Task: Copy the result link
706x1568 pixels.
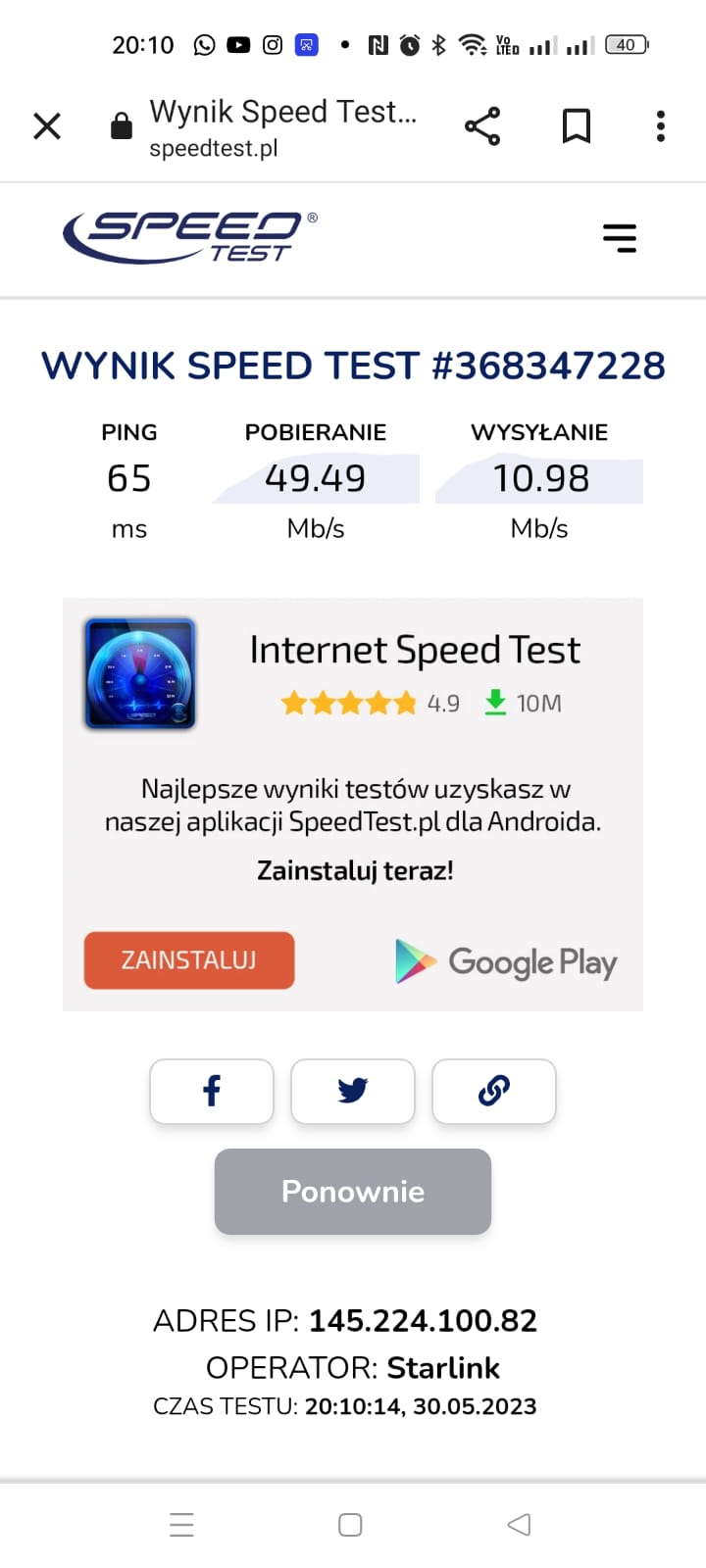Action: (494, 1091)
